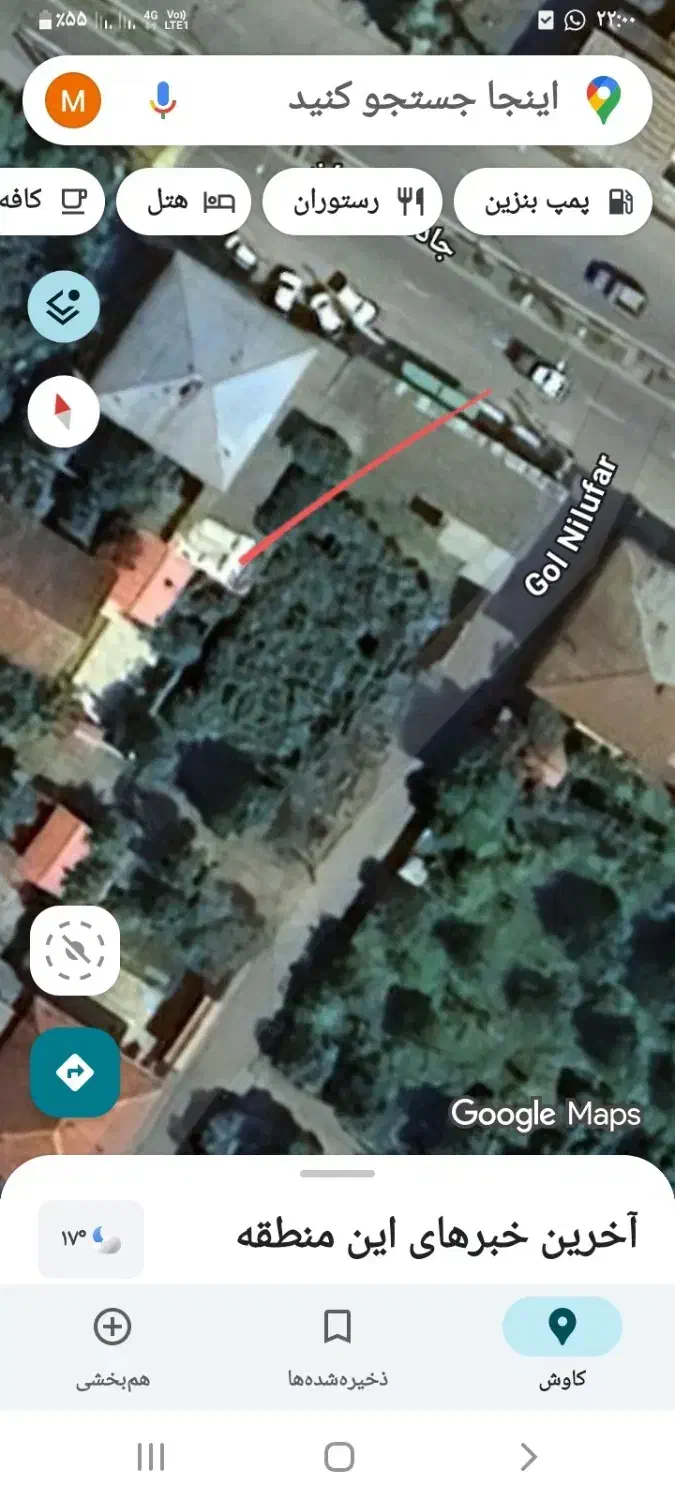Go to the system home screen
This screenshot has width=675, height=1500.
pyautogui.click(x=339, y=1457)
